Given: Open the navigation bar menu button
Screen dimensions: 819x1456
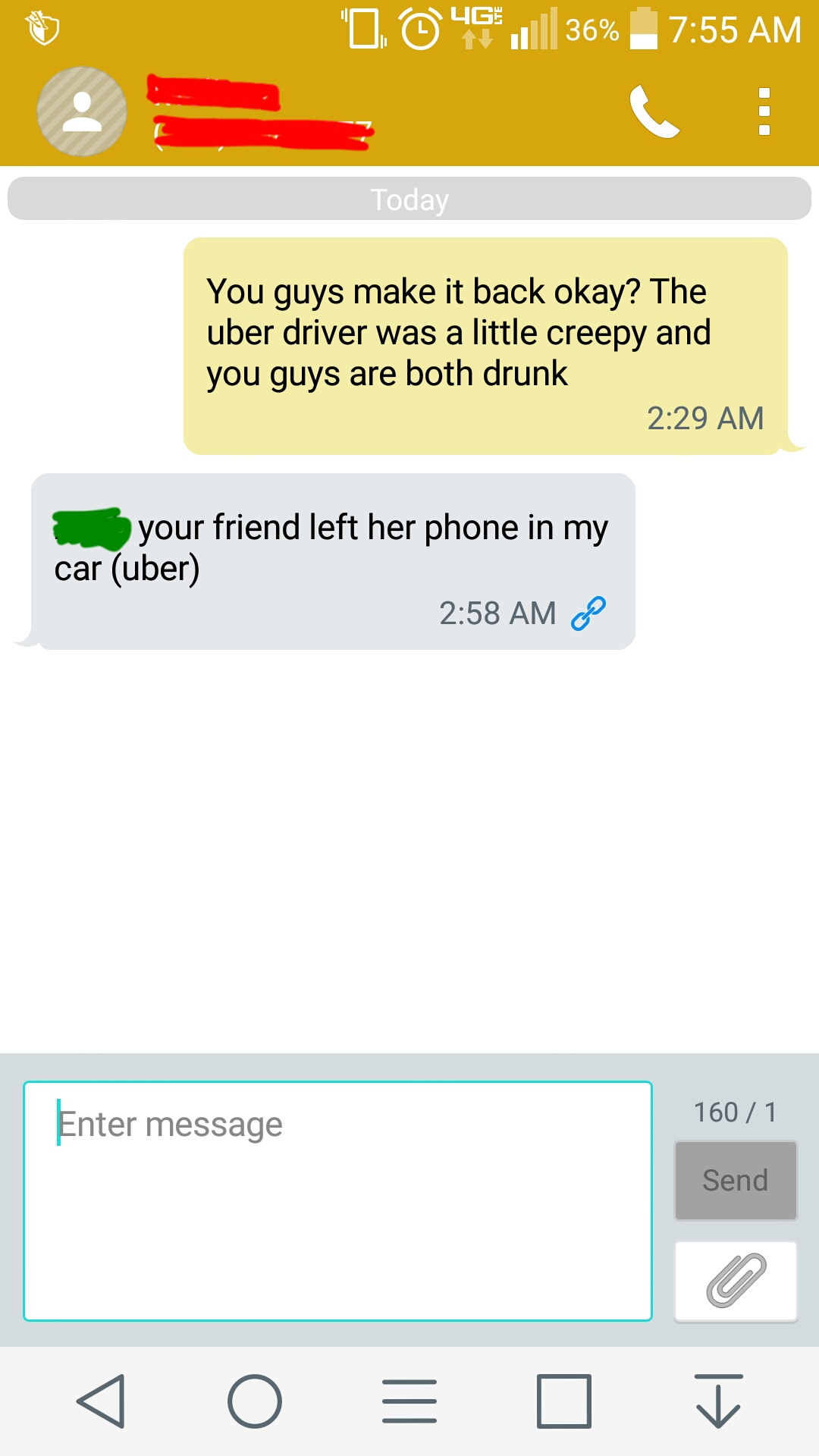Looking at the screenshot, I should pyautogui.click(x=409, y=1401).
